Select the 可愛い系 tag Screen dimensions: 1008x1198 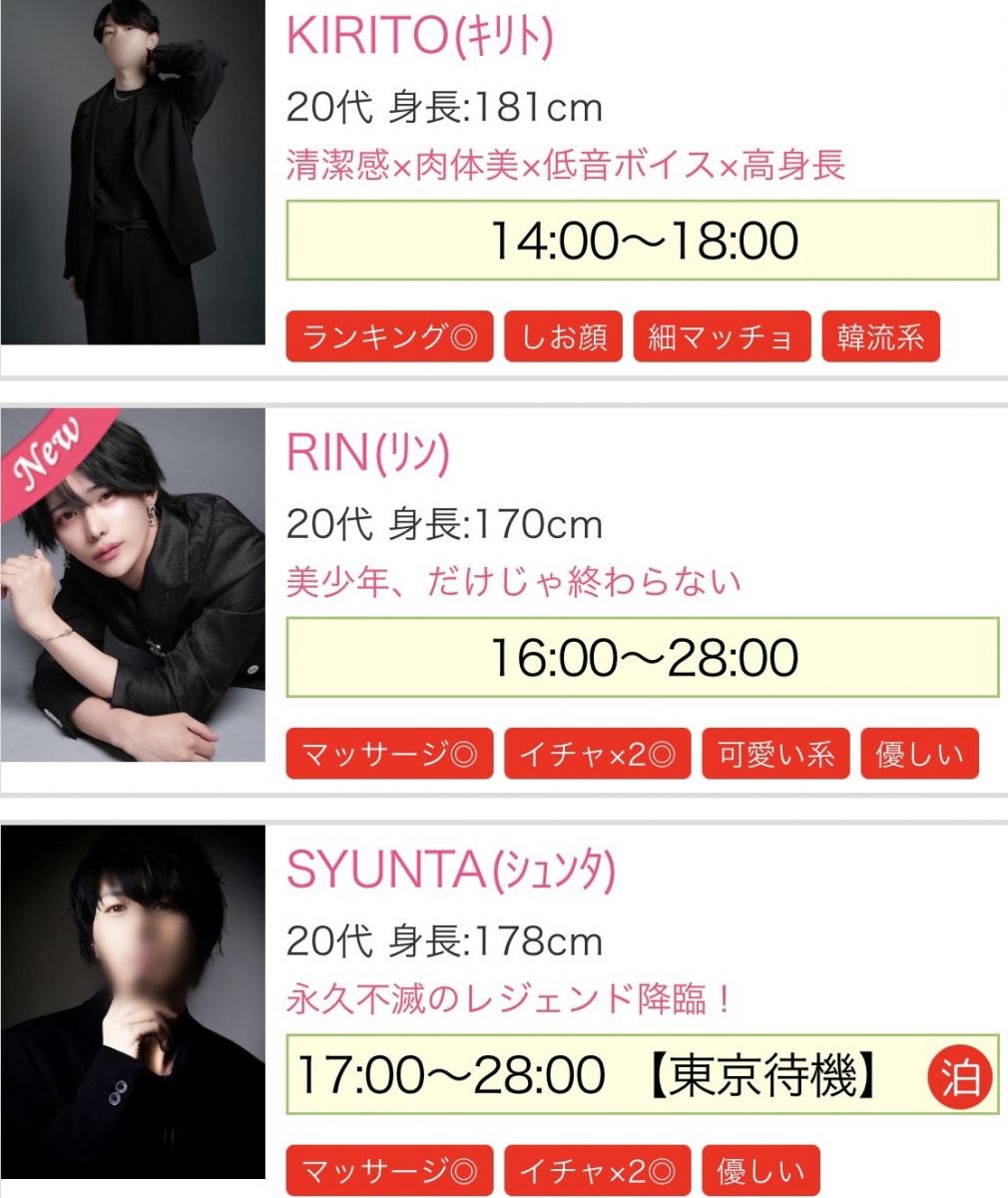[x=775, y=754]
